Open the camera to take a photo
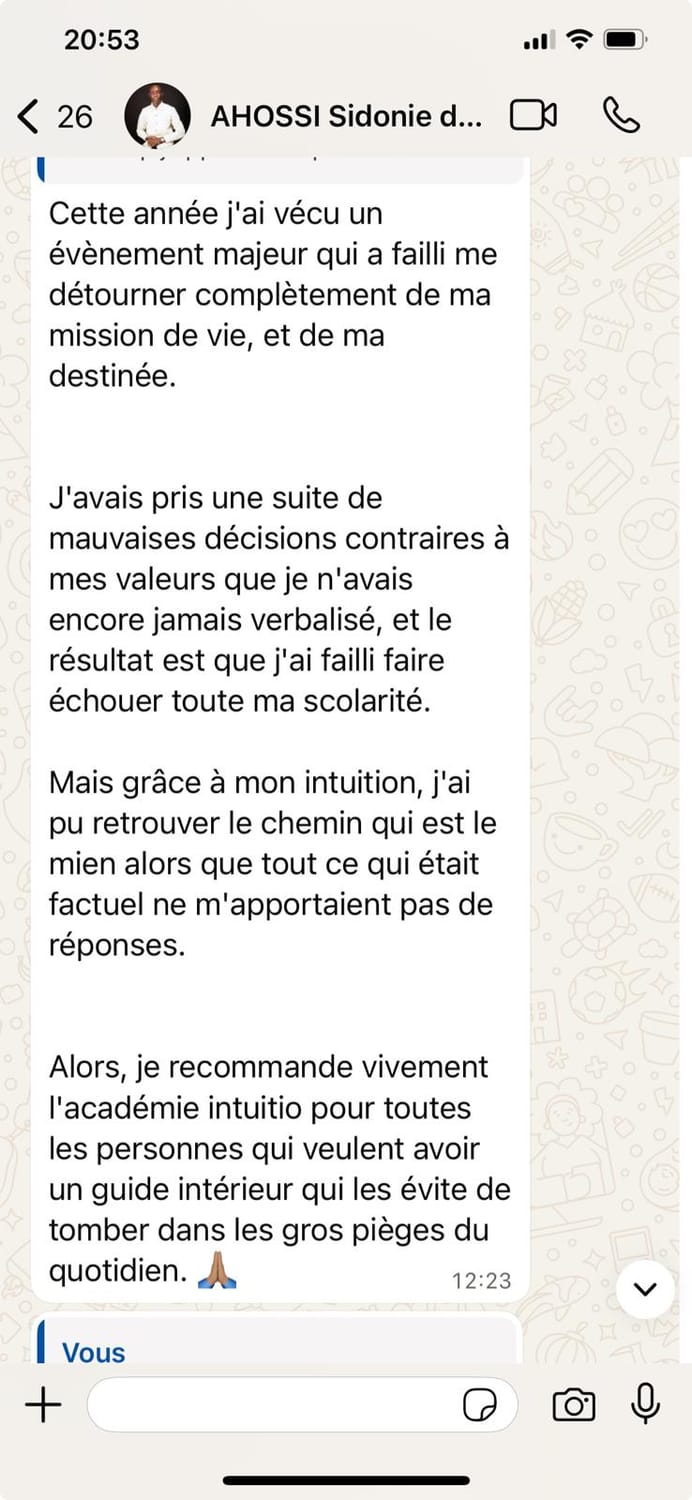 [x=574, y=1405]
